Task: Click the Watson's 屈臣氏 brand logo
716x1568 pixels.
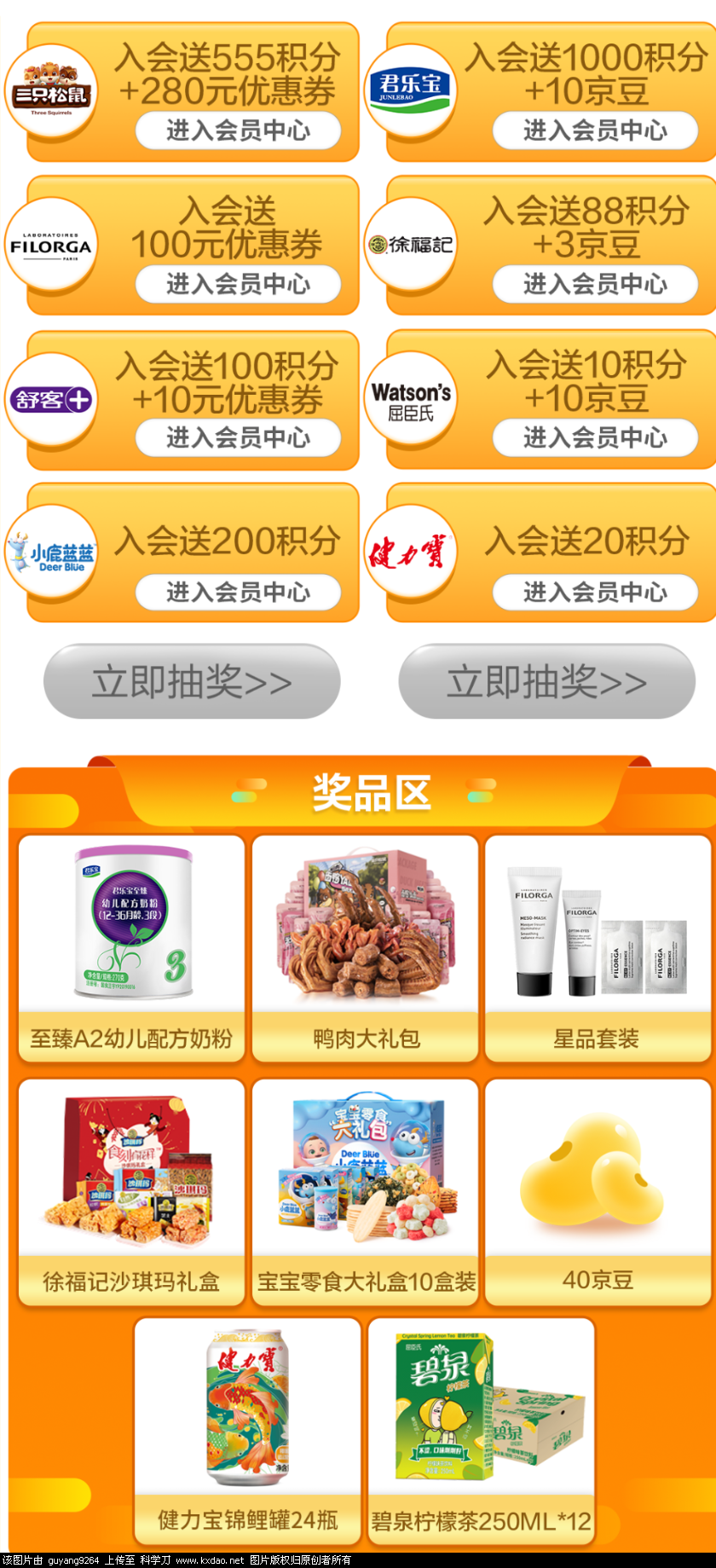Action: pos(412,396)
